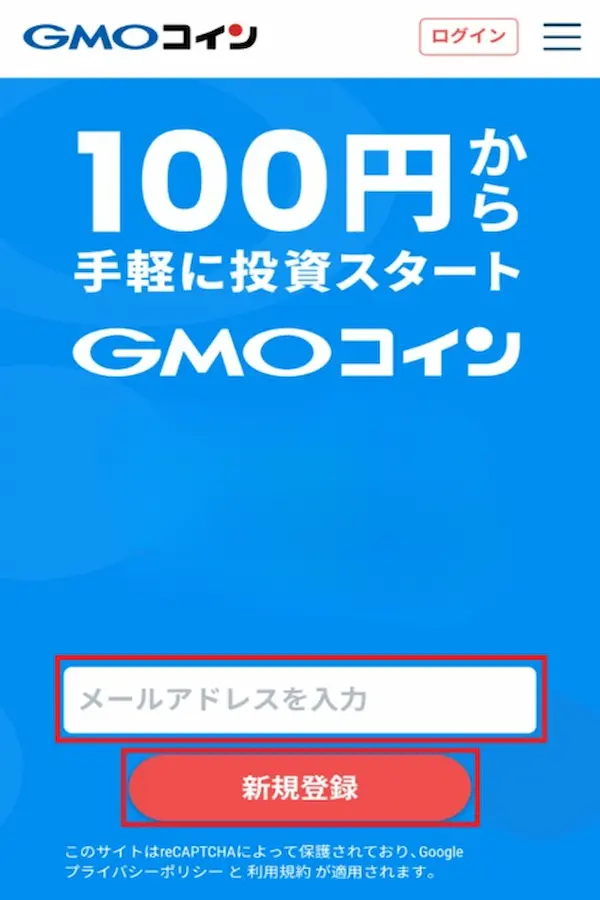Open the プライバシーポリシー link

pos(141,872)
